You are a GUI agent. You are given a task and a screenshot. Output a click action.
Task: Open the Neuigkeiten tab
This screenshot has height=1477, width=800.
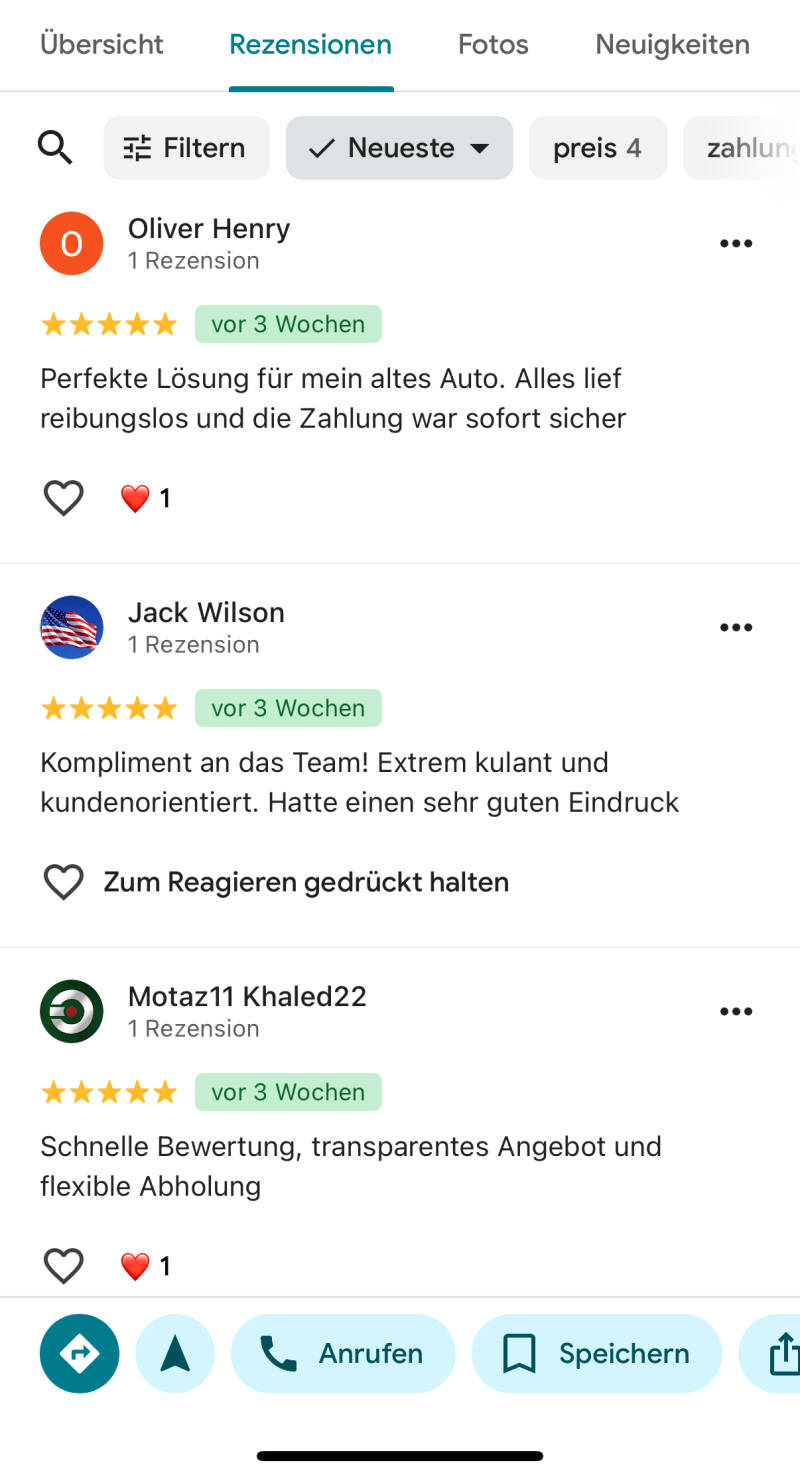pyautogui.click(x=672, y=45)
